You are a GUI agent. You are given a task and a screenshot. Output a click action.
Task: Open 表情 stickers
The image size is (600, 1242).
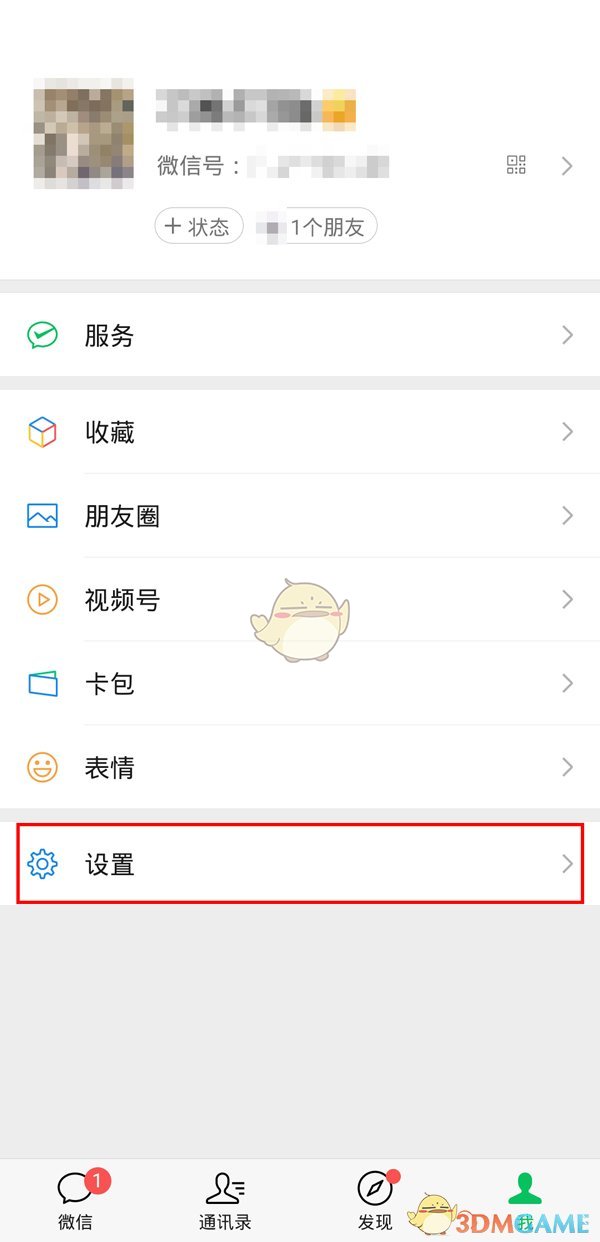(x=300, y=768)
